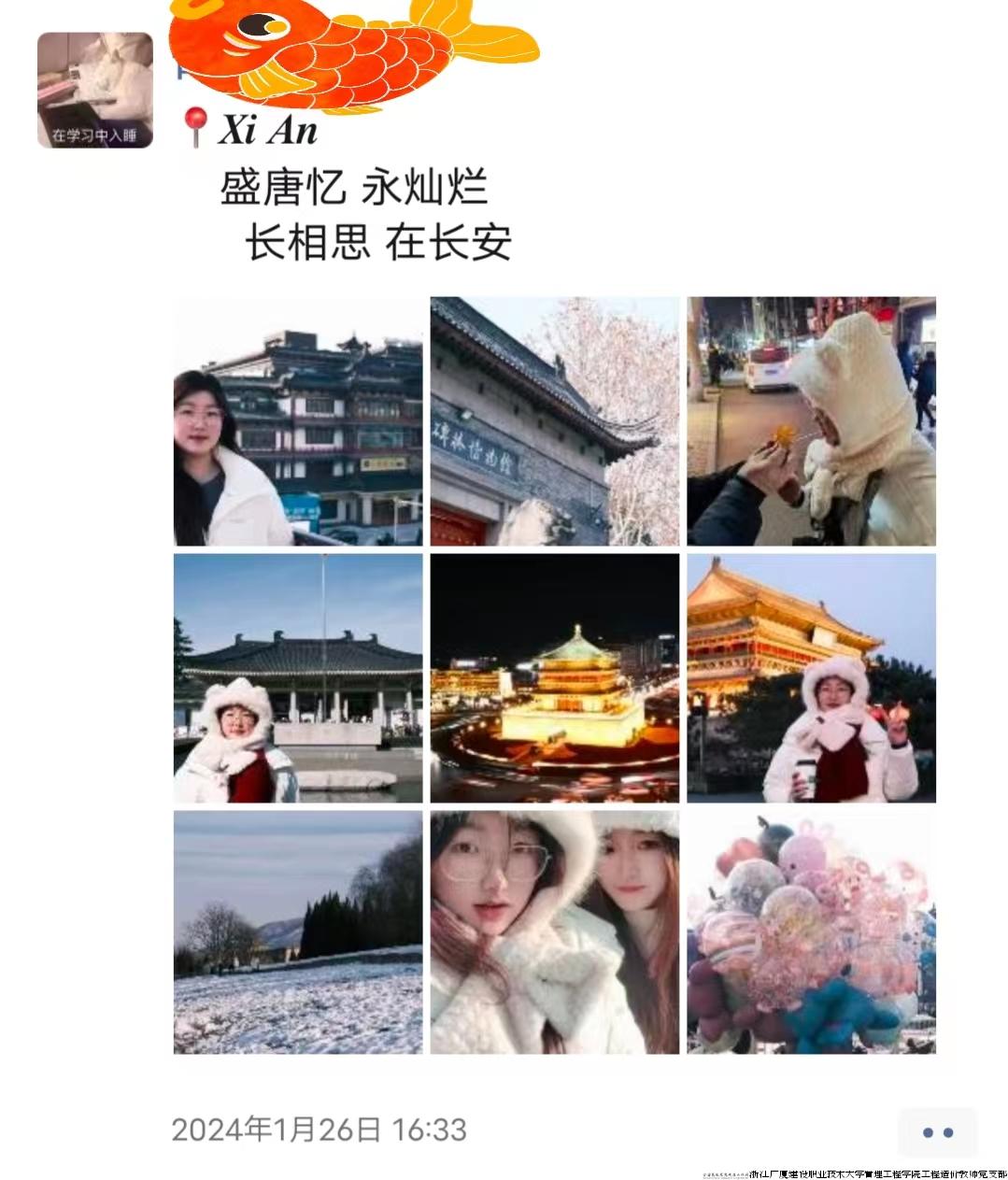Open the like/comment two-dot menu
This screenshot has width=1008, height=1180.
[x=937, y=1132]
